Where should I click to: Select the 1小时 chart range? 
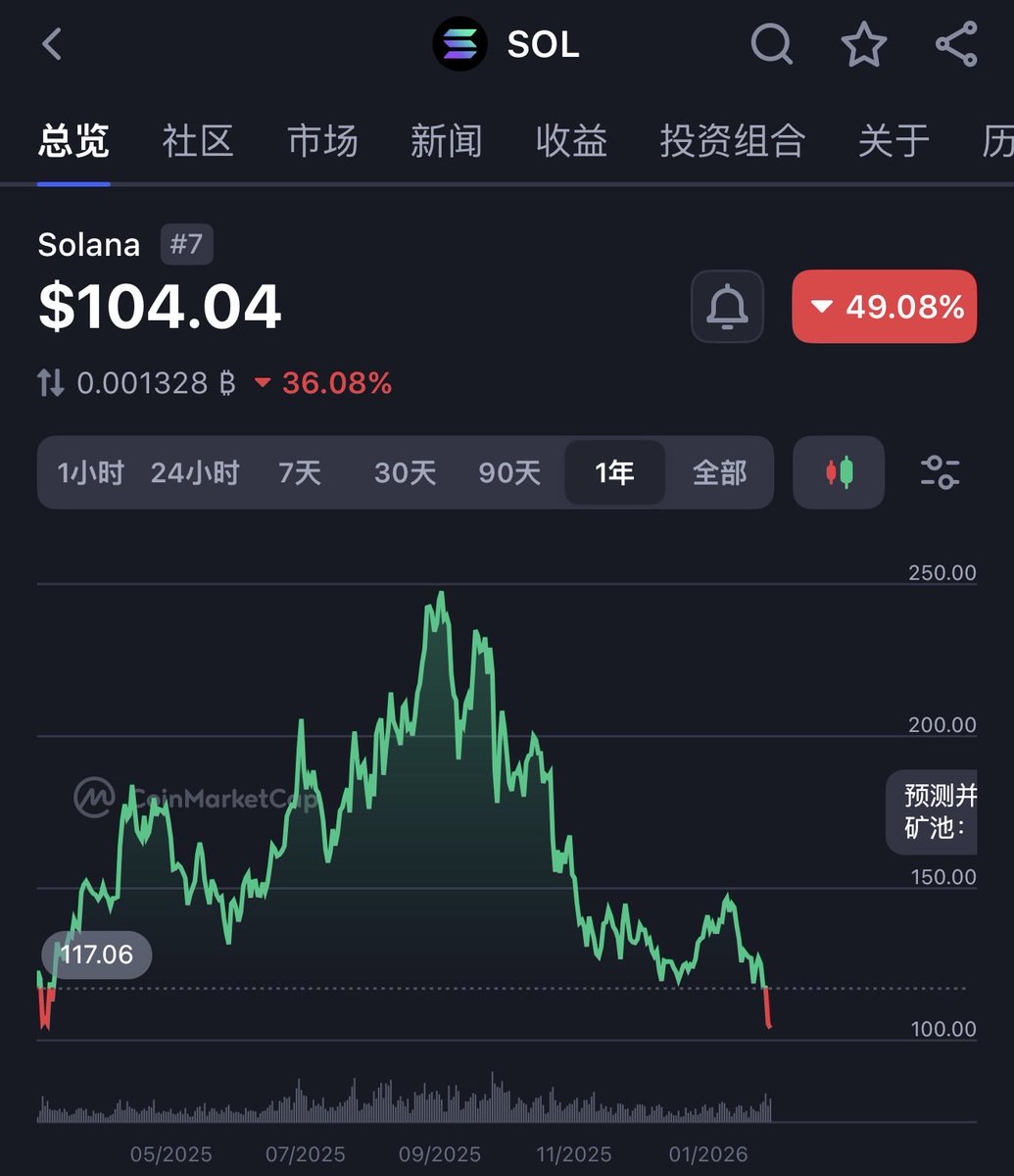tap(90, 473)
